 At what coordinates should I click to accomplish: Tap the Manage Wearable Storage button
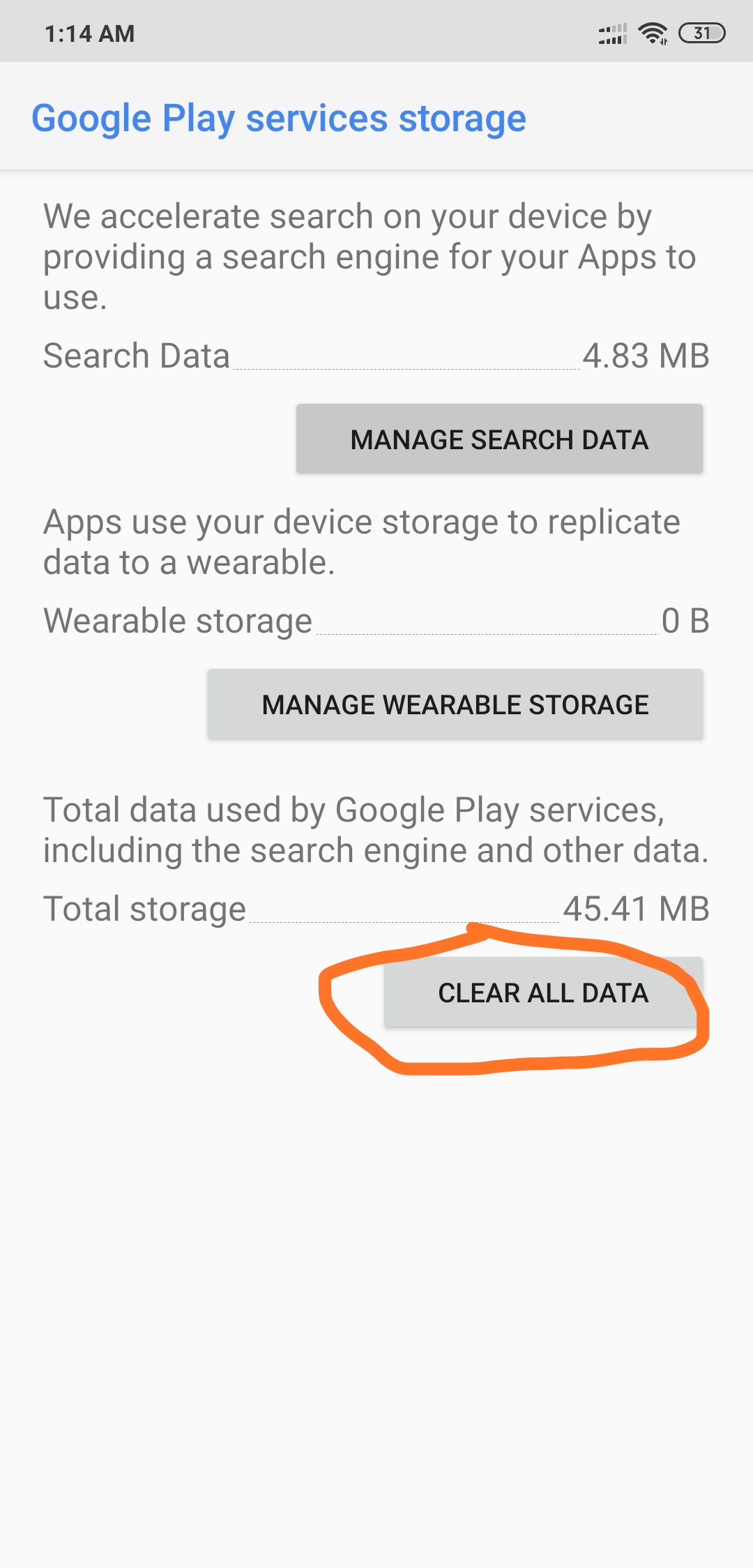455,704
